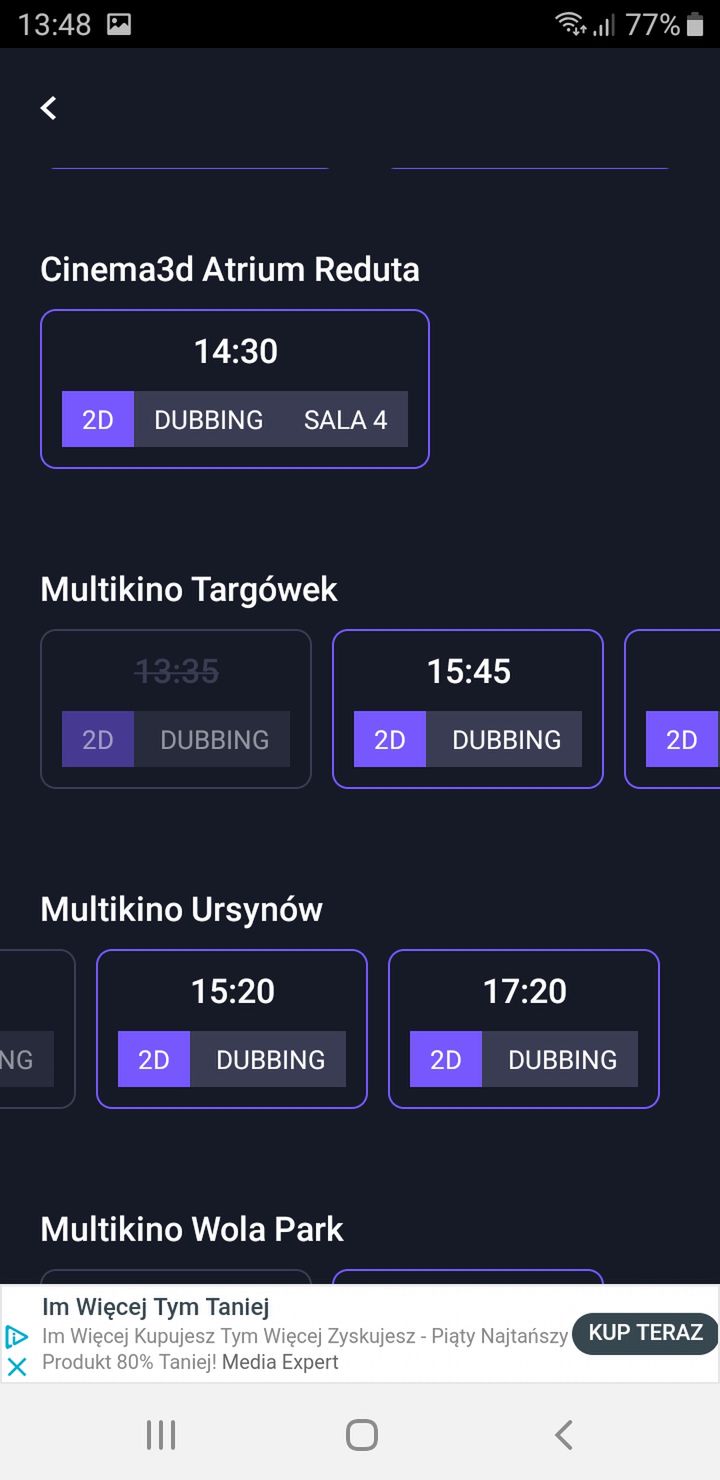This screenshot has height=1480, width=720.
Task: Select the 14:30 showing at Cinema3d Atrium Reduta
Action: [235, 389]
